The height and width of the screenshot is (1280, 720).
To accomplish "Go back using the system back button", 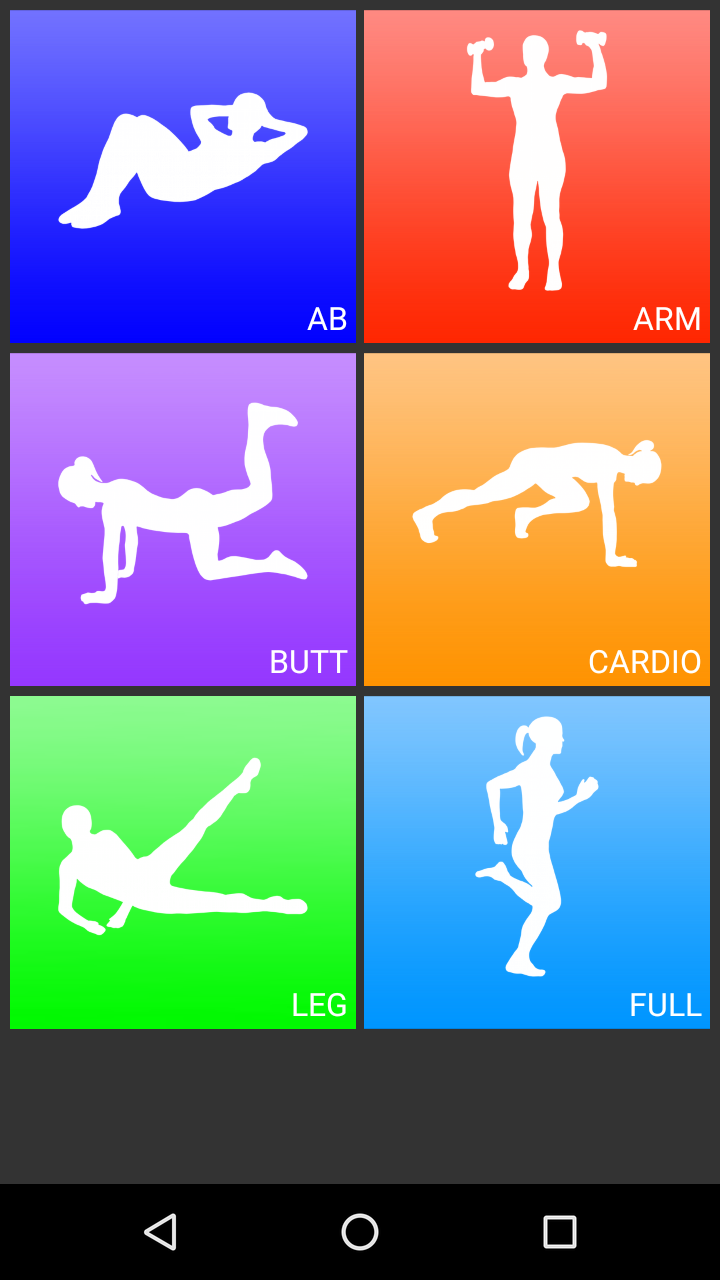I will [160, 1232].
